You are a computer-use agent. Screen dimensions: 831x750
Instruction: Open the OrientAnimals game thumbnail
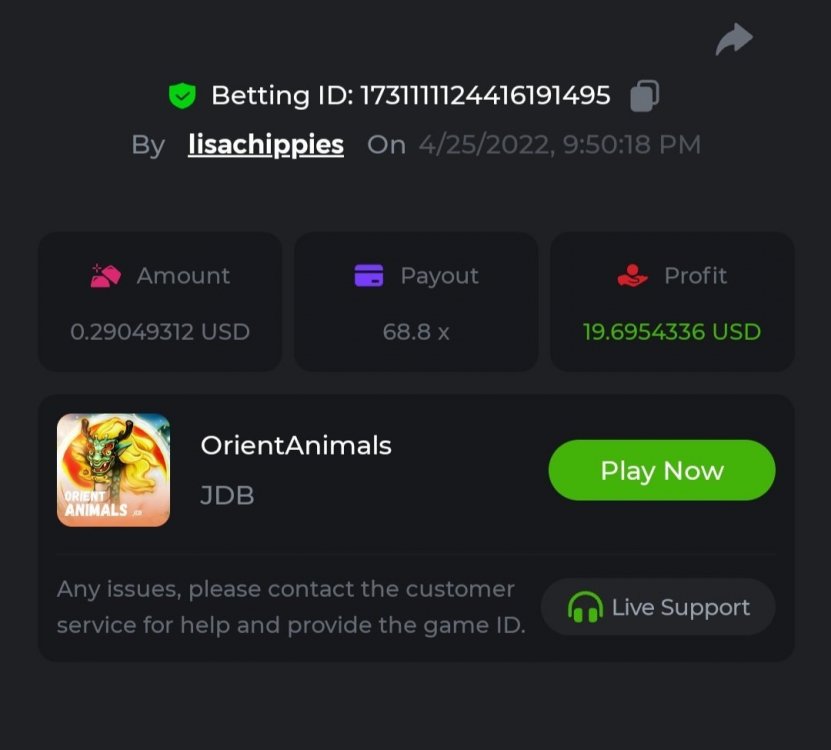coord(113,470)
